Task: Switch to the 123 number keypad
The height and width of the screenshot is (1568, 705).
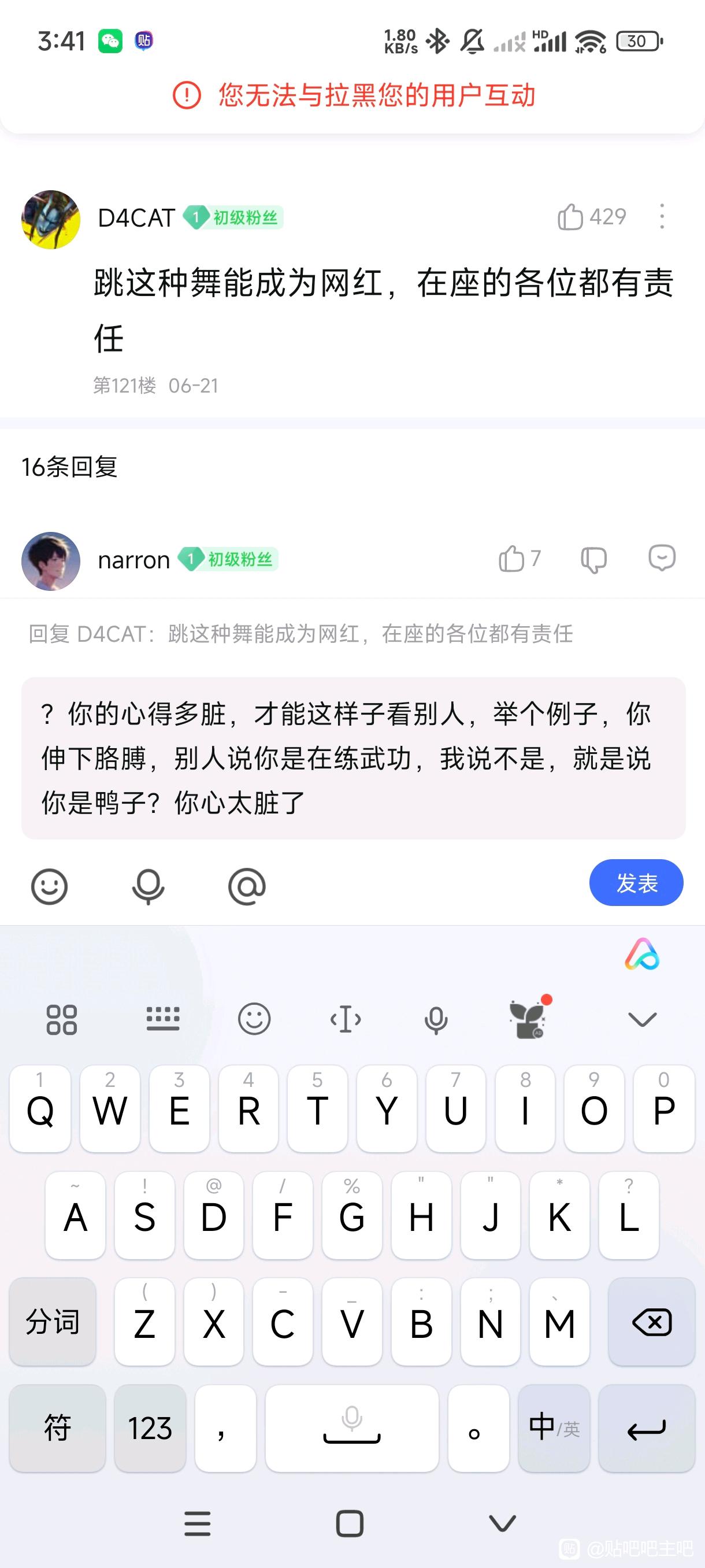Action: [150, 1428]
